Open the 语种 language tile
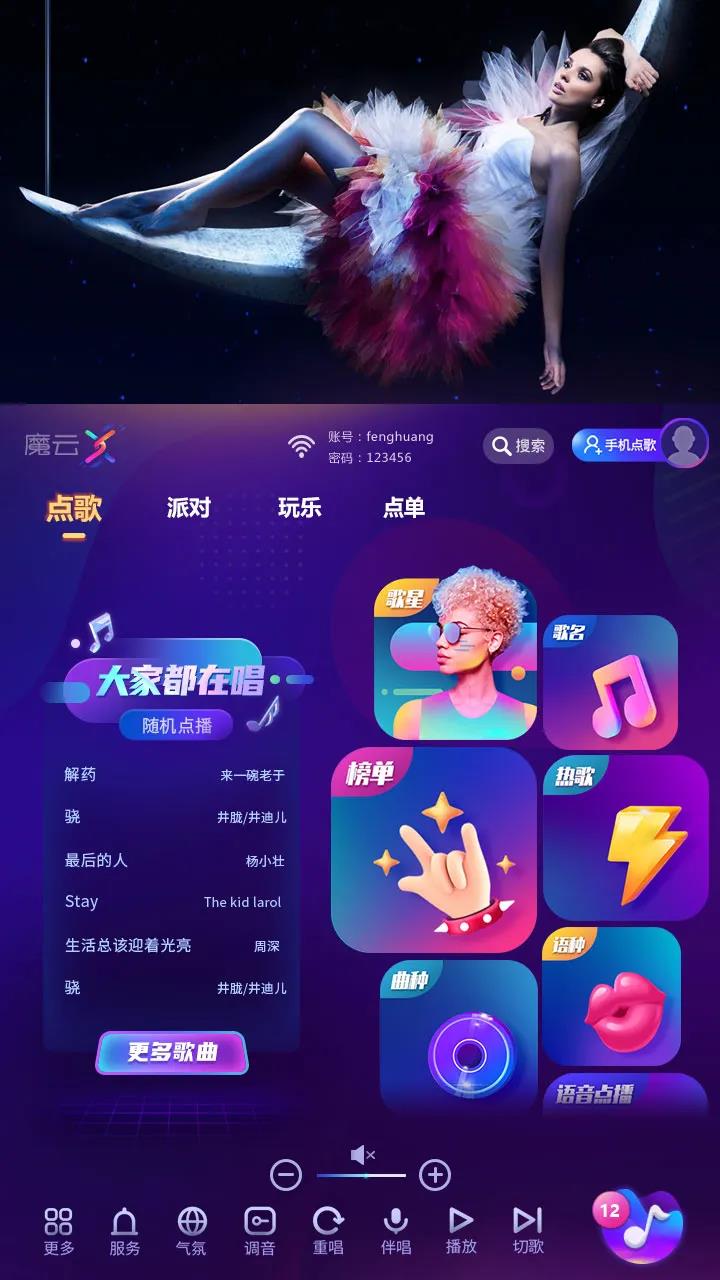 (x=611, y=996)
